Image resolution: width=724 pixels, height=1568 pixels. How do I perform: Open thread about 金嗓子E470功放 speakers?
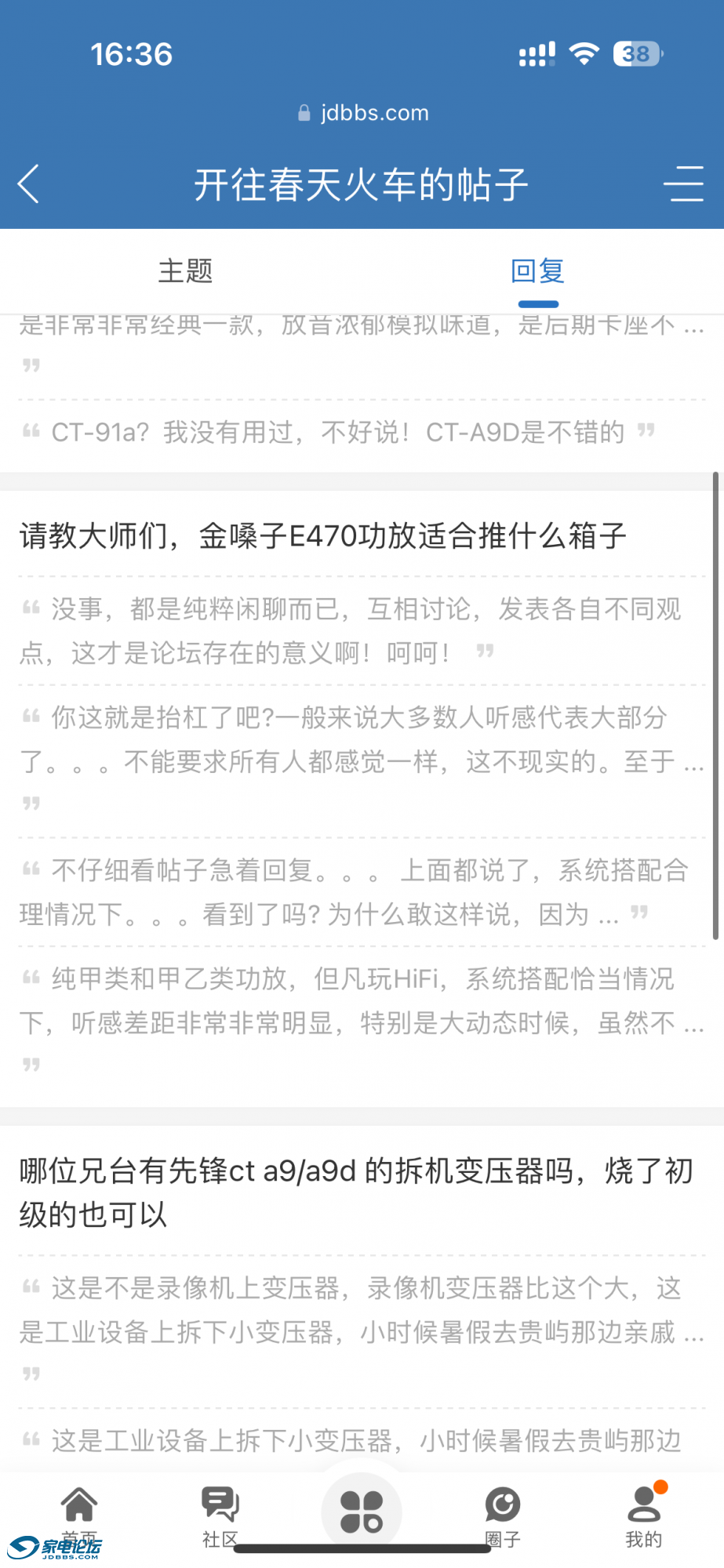[322, 536]
